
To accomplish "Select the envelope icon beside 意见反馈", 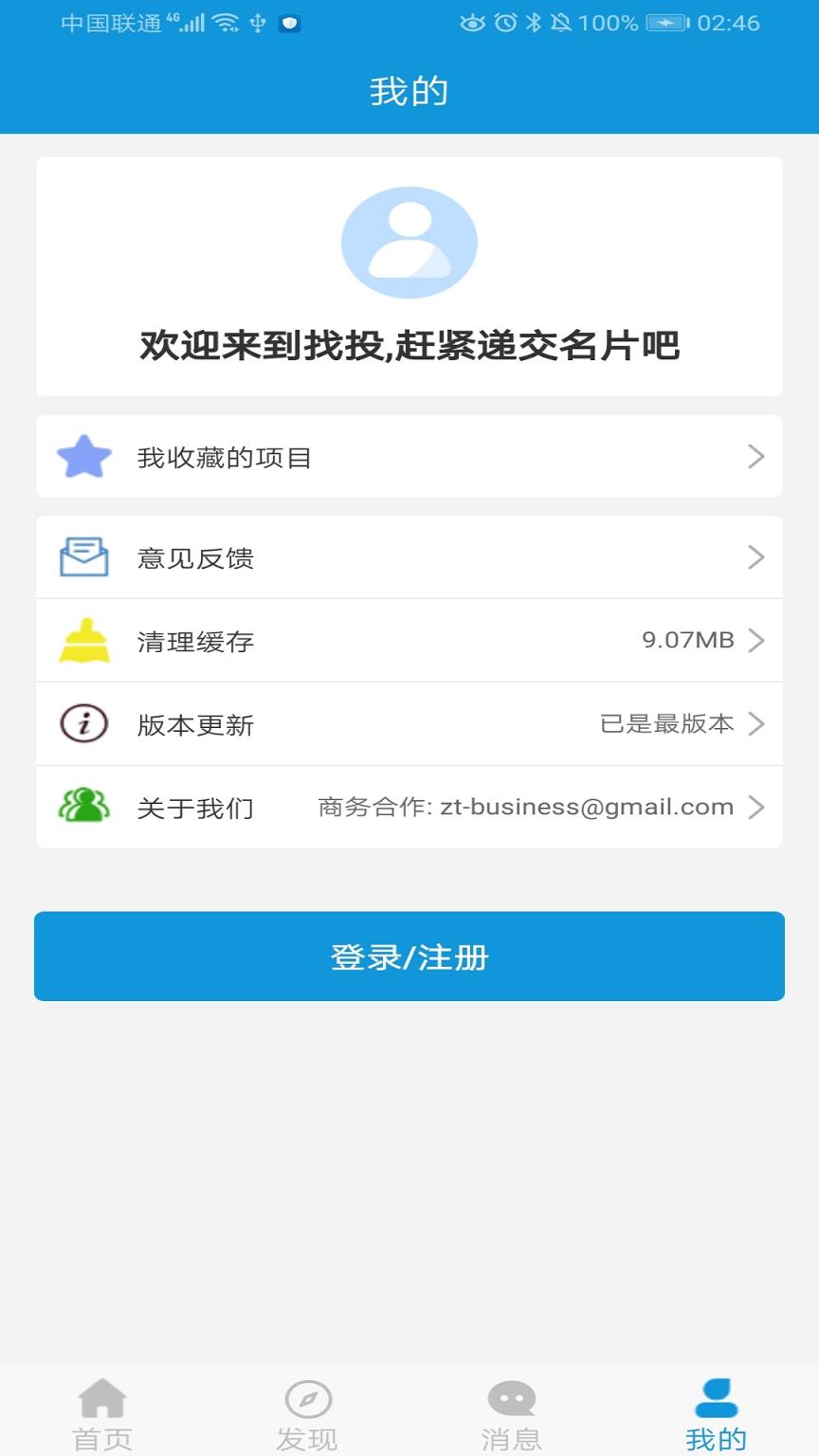I will [83, 557].
